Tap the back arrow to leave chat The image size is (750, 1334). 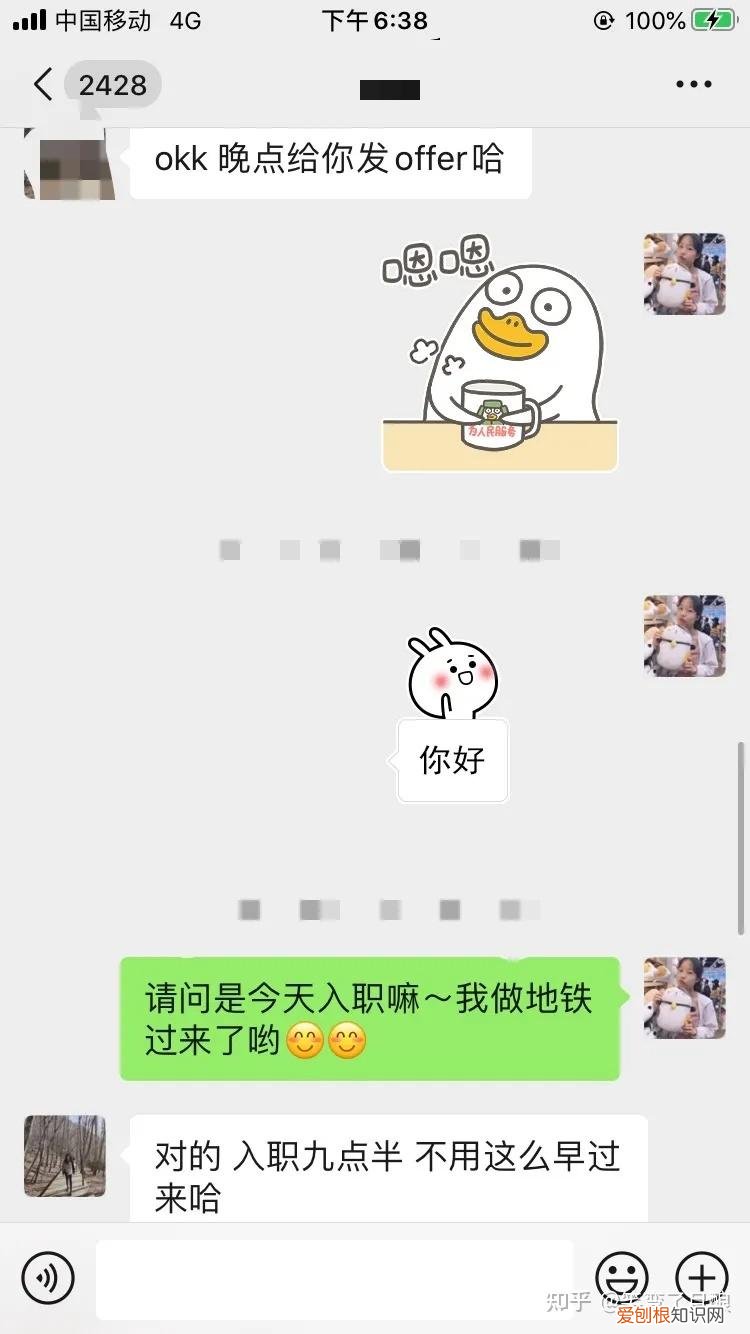click(42, 85)
